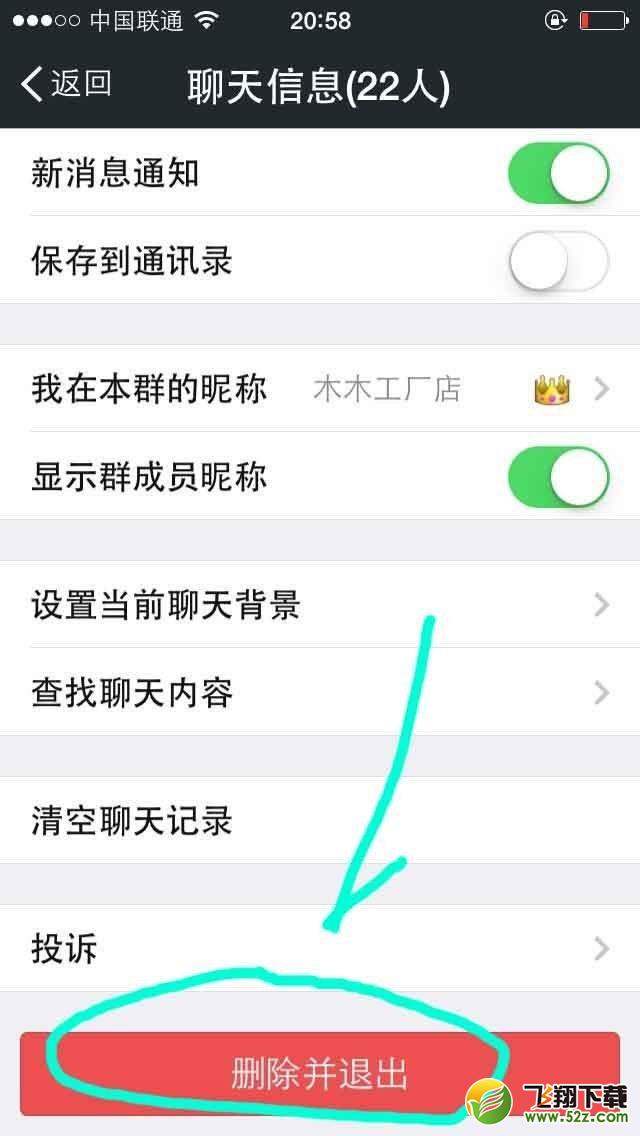
Task: Open the 投诉 row
Action: click(320, 948)
